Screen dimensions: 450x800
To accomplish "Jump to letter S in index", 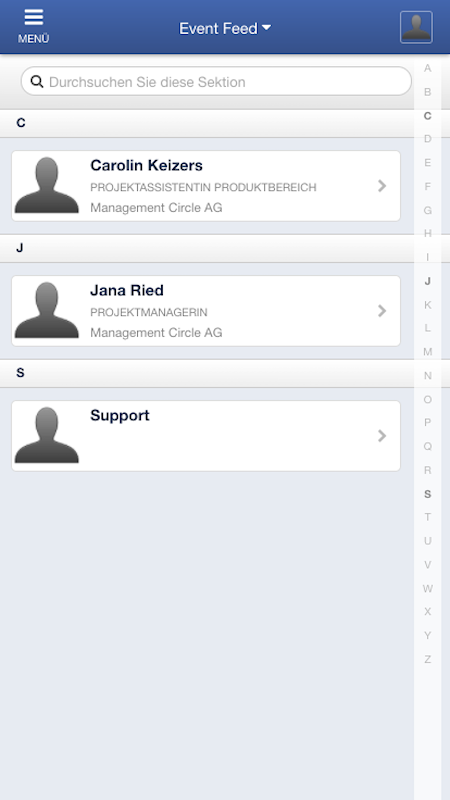I will pyautogui.click(x=428, y=494).
